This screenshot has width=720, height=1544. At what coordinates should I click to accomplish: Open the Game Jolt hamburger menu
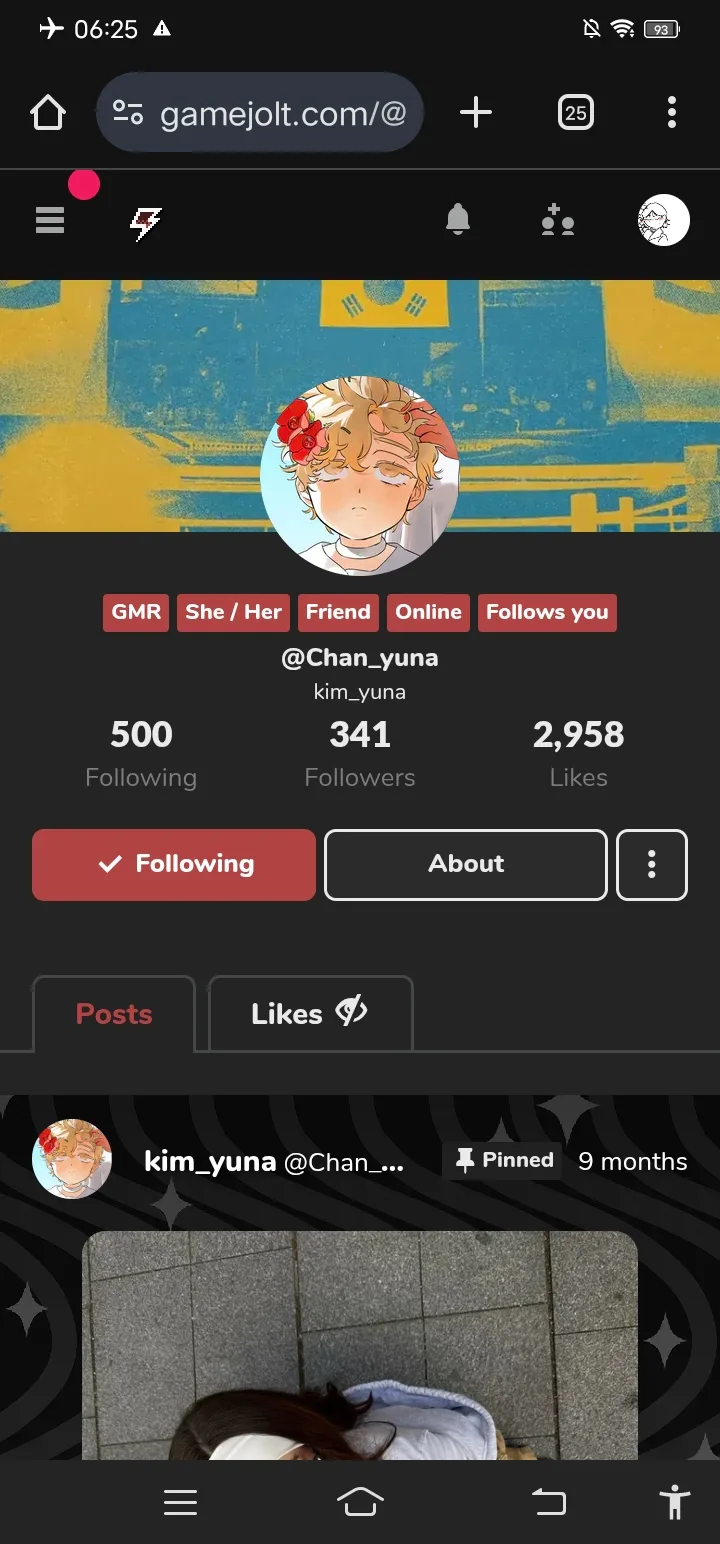[50, 220]
